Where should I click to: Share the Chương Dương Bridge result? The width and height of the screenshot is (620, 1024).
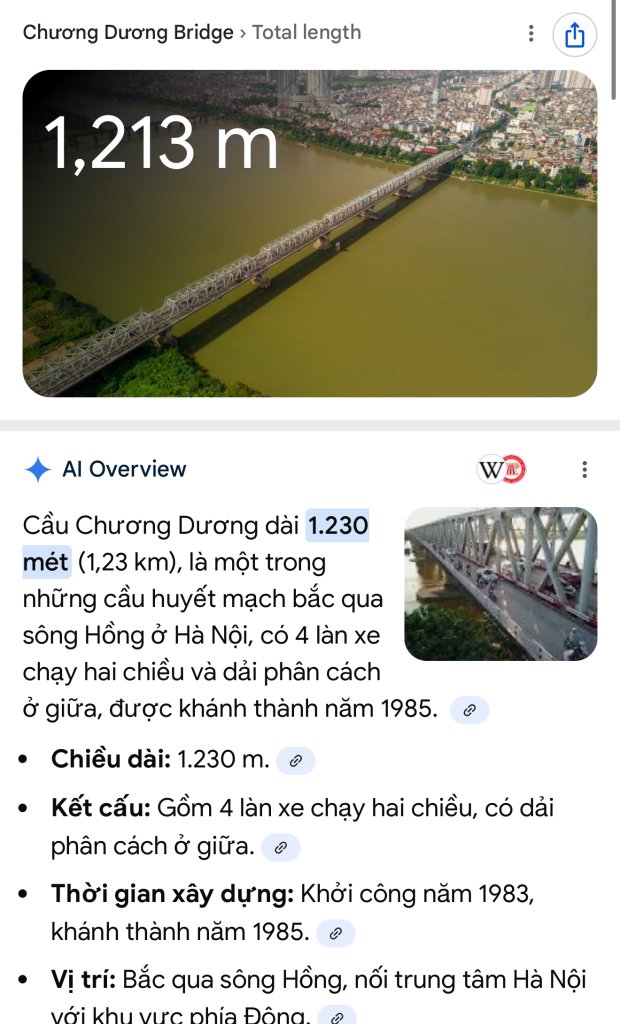pyautogui.click(x=574, y=35)
